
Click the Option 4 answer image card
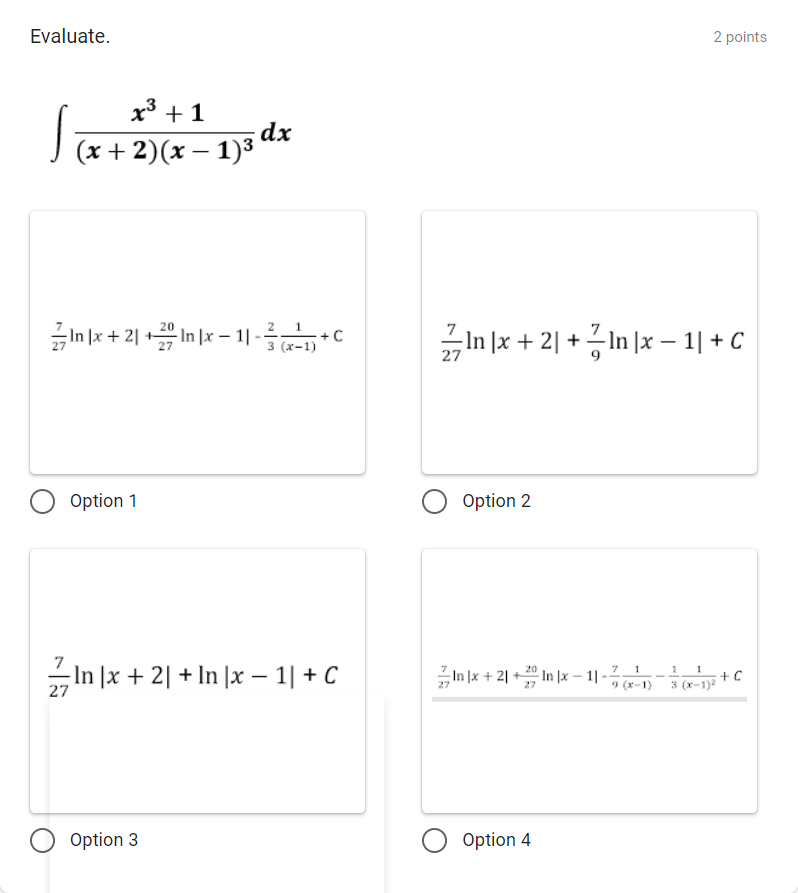click(x=589, y=679)
